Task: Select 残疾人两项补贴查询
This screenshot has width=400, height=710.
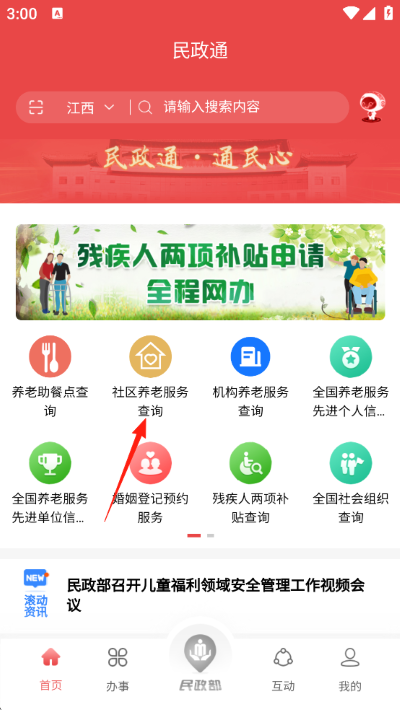Action: click(251, 483)
